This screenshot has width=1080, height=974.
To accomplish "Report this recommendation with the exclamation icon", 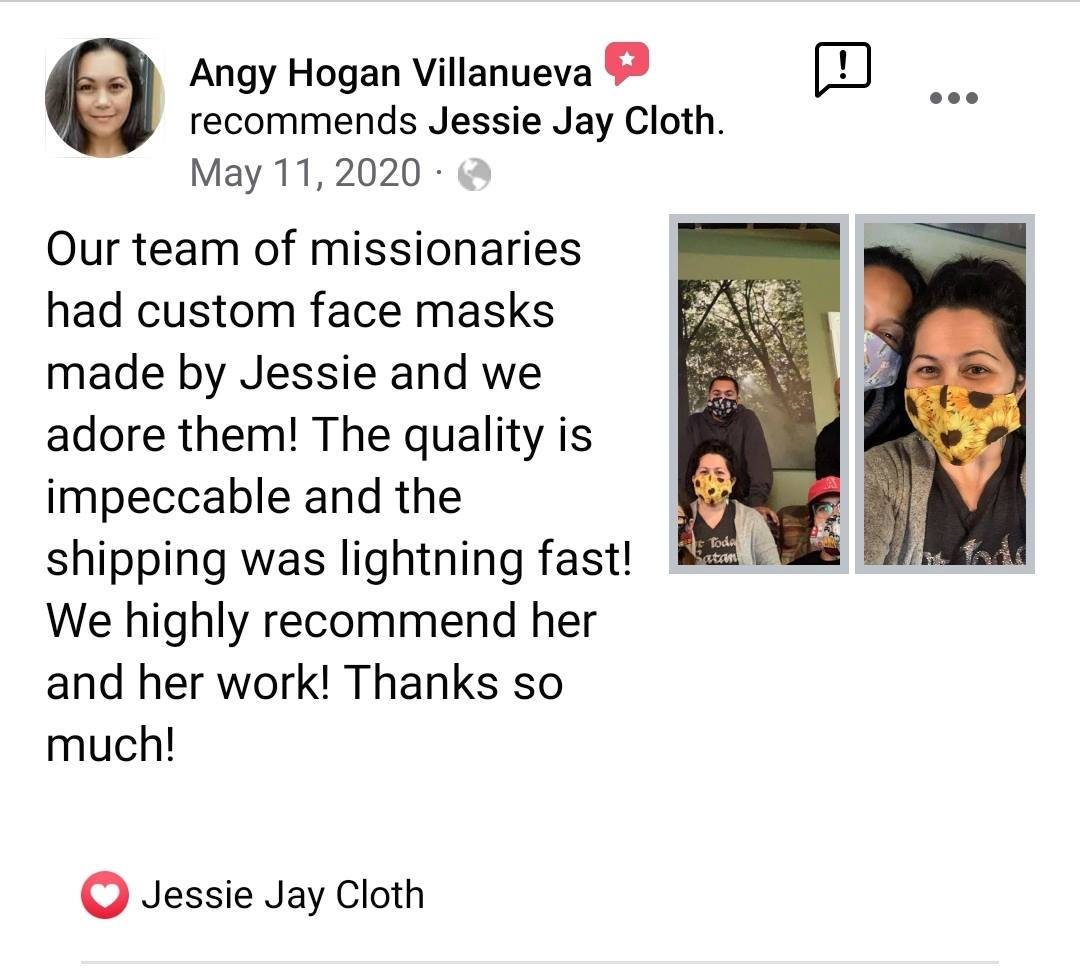I will click(x=843, y=70).
